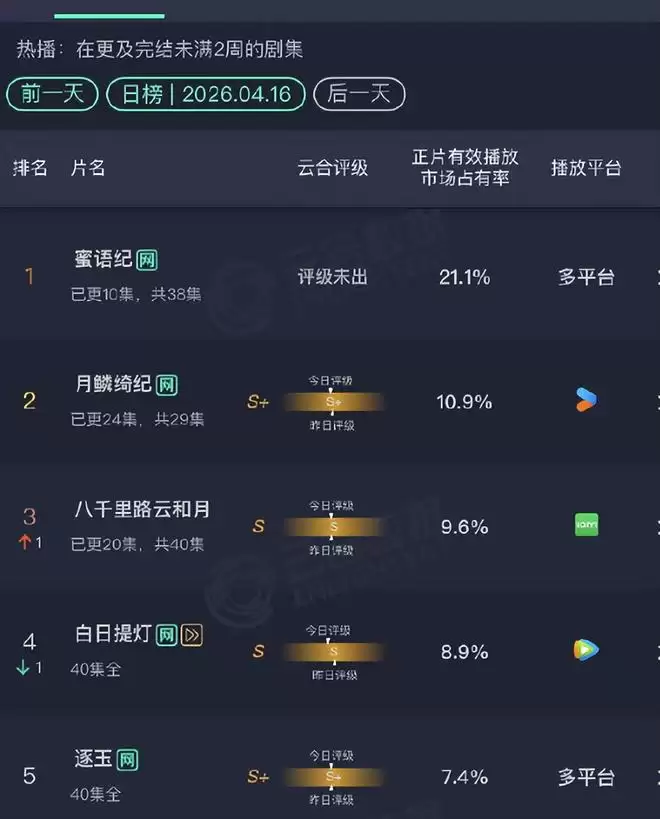Go to the next day (后一天)
660x819 pixels.
click(x=358, y=95)
